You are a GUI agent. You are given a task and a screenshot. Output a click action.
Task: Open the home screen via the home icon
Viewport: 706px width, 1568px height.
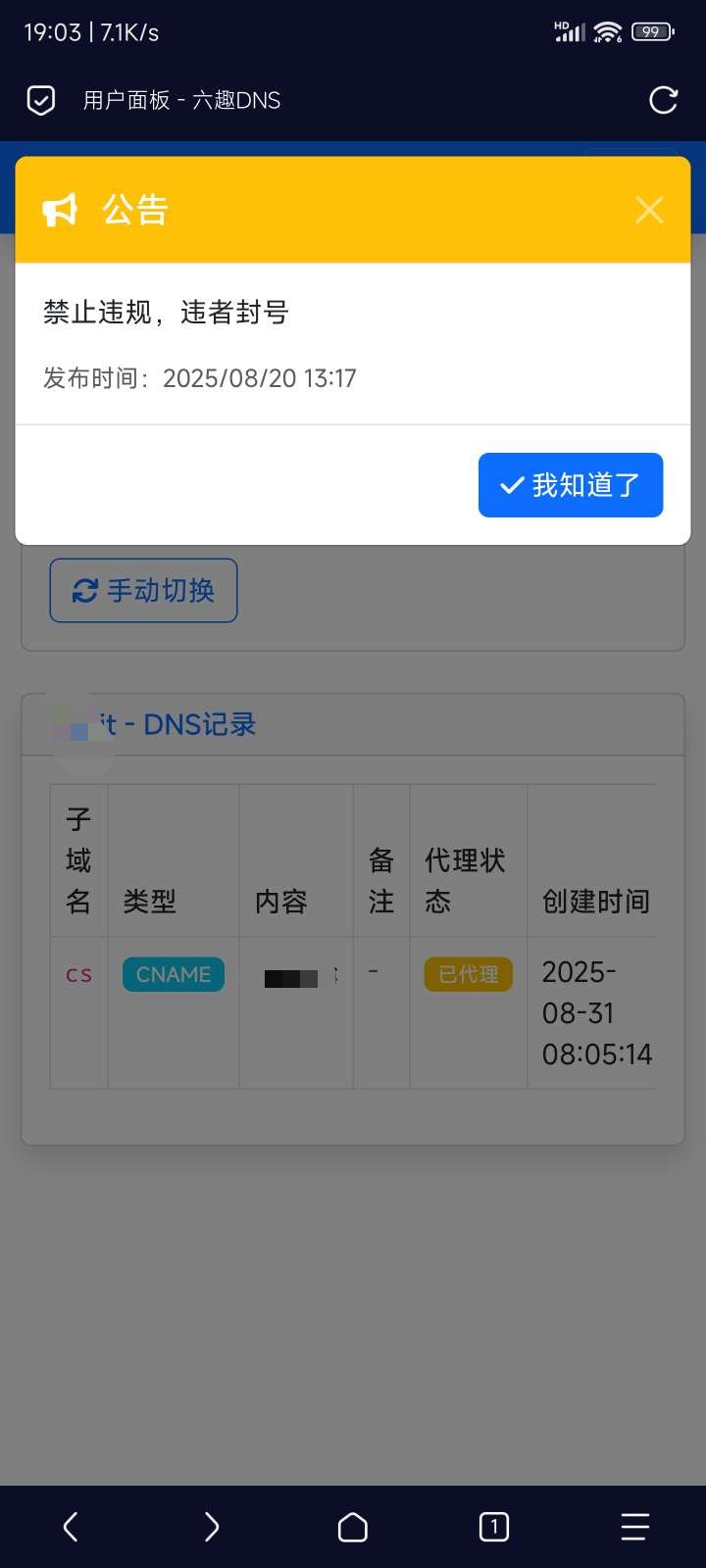point(352,1526)
